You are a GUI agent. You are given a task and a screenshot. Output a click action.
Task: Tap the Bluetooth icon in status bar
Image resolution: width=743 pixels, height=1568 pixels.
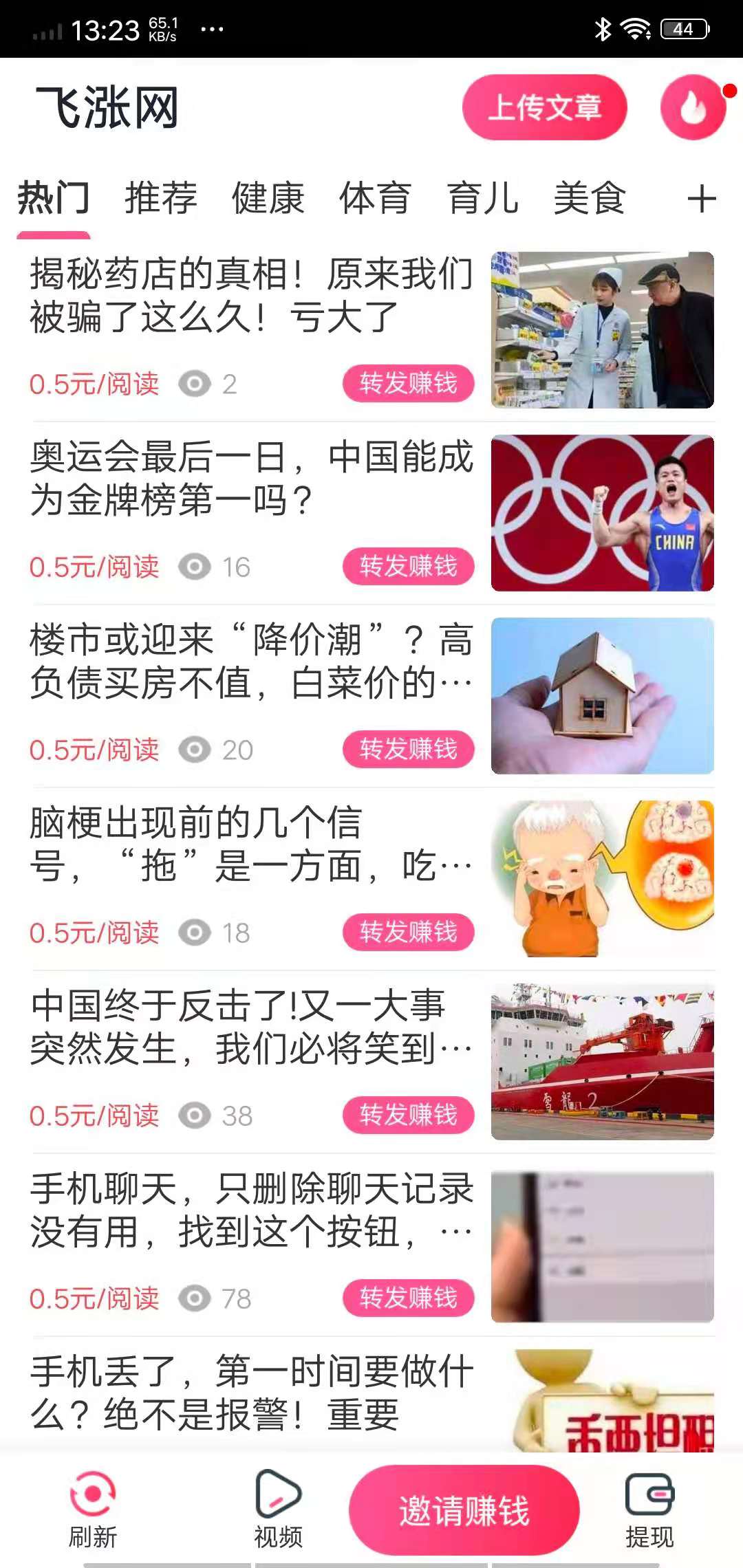(x=603, y=28)
